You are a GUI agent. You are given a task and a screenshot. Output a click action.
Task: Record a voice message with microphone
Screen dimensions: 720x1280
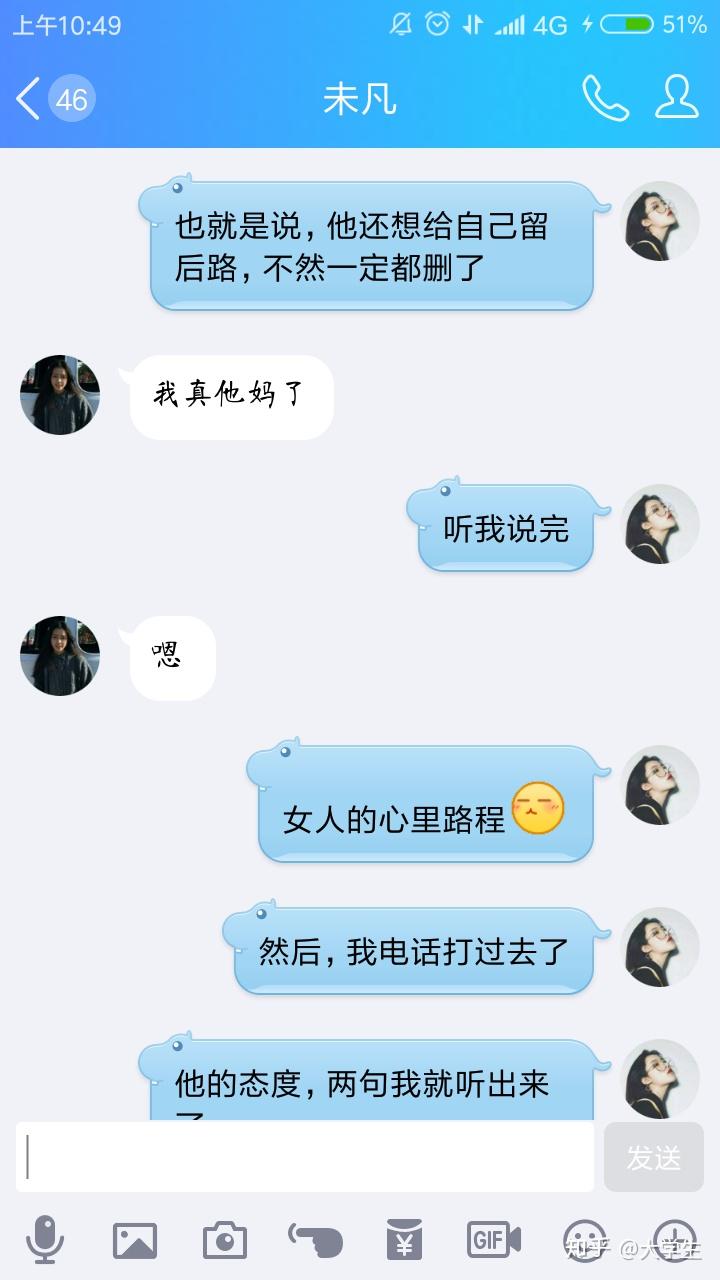(x=44, y=1240)
